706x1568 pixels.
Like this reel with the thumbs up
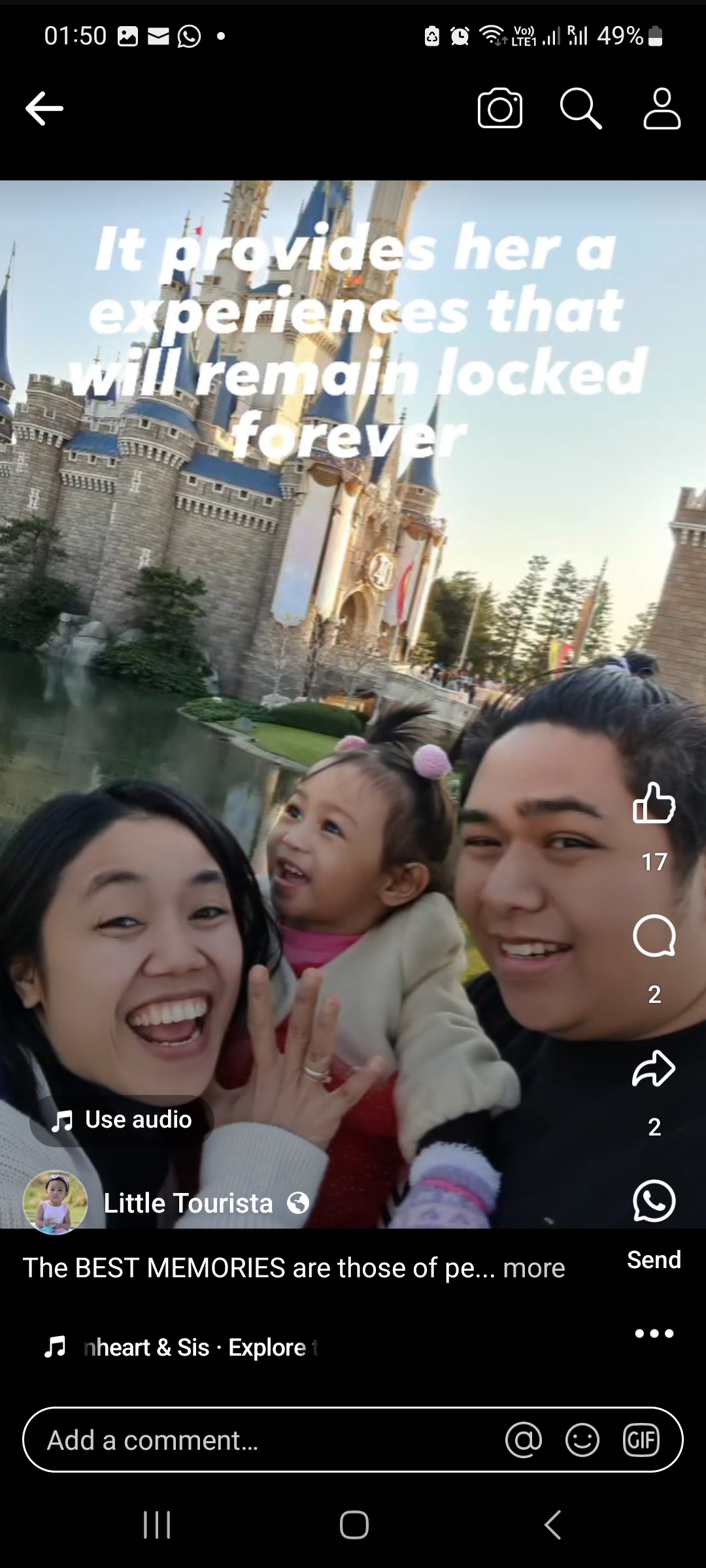654,802
